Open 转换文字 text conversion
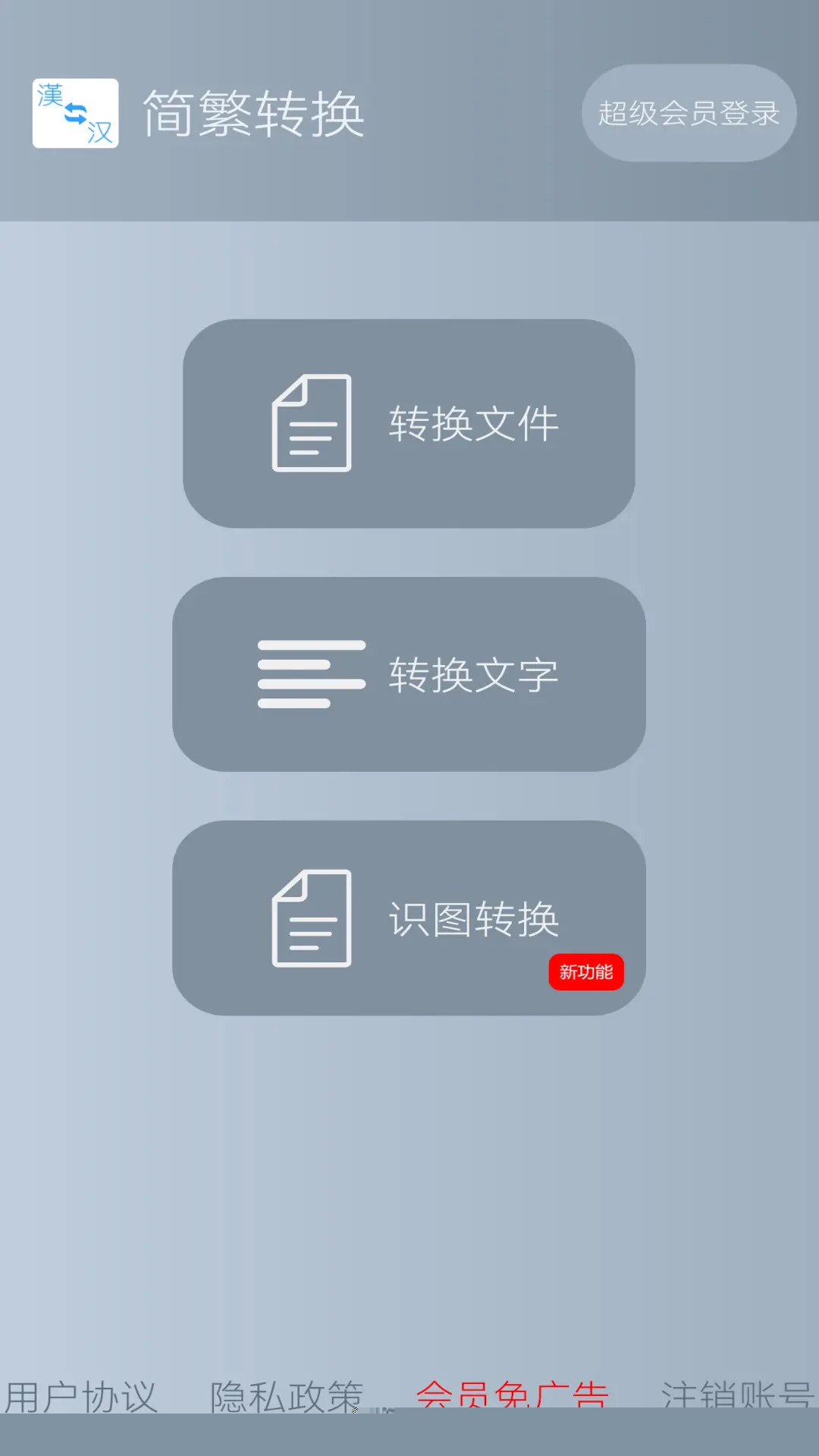The image size is (819, 1456). coord(409,674)
